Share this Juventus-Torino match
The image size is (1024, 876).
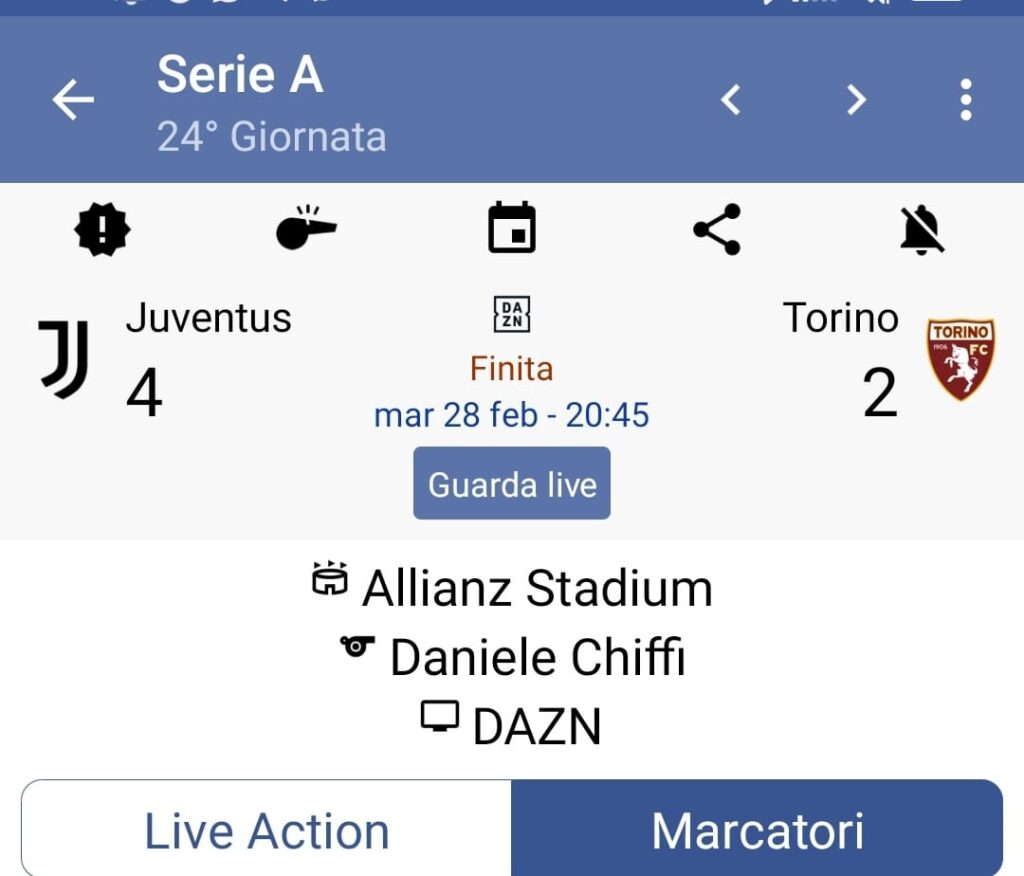pyautogui.click(x=717, y=230)
